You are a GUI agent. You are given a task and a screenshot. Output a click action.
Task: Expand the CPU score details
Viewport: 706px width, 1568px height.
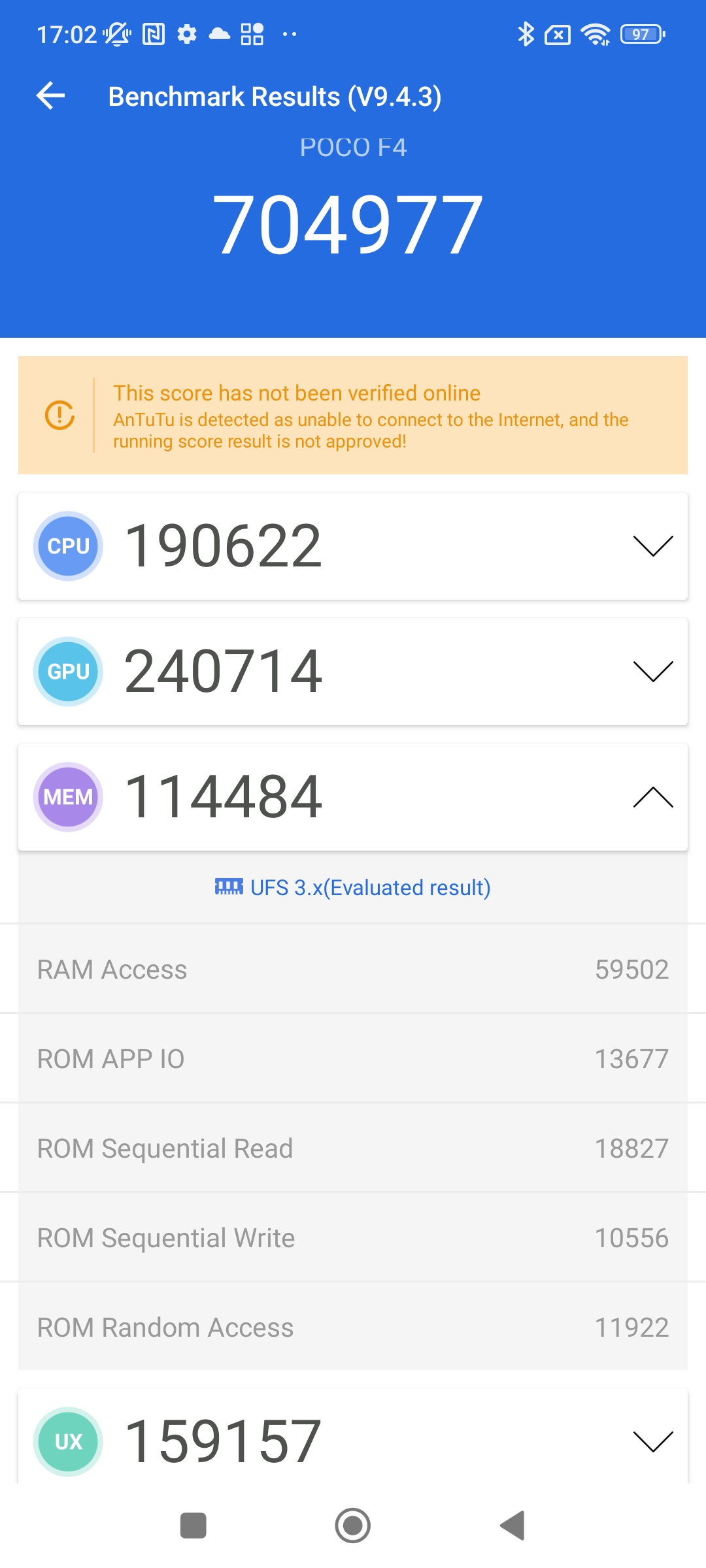(x=652, y=546)
